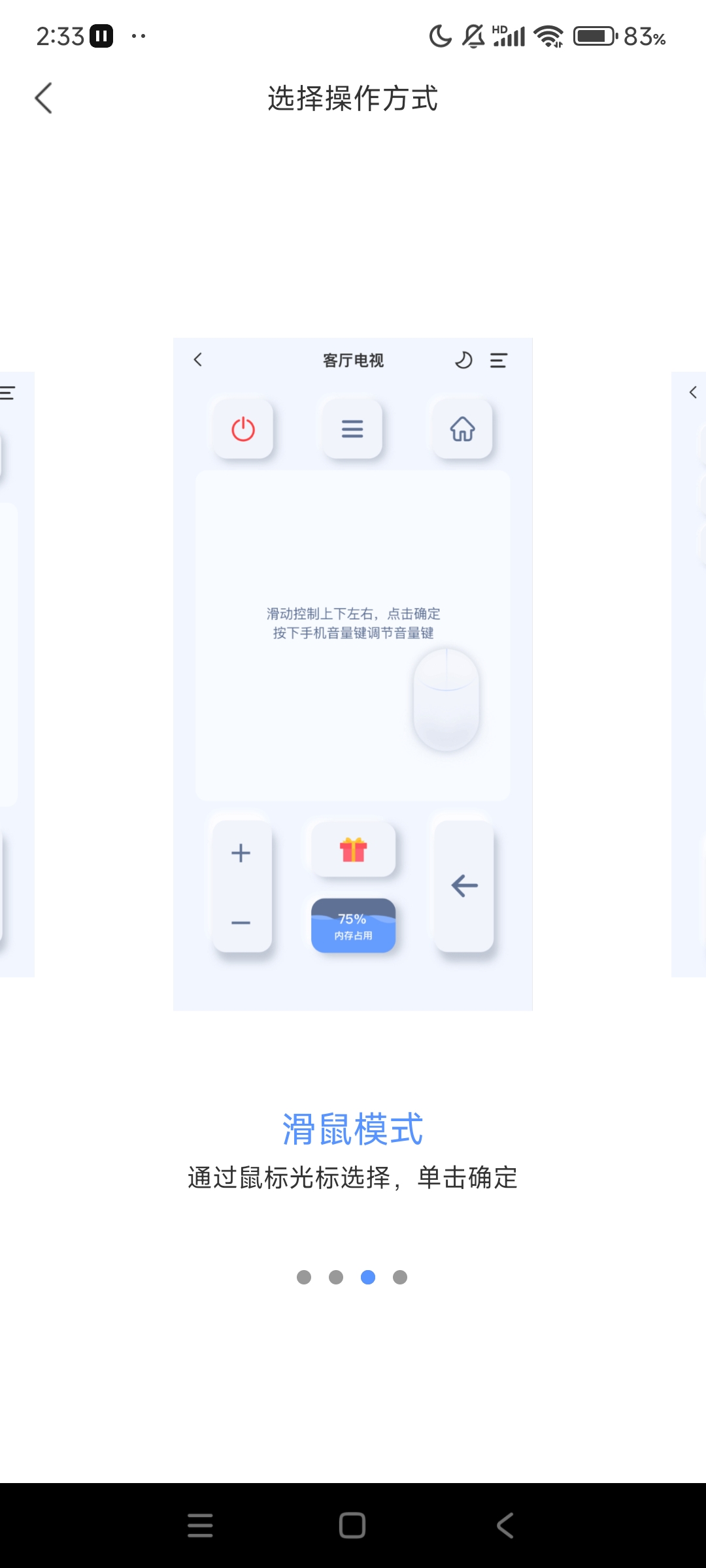The height and width of the screenshot is (1568, 706).
Task: Jump to the fourth page indicator dot
Action: pos(400,1277)
